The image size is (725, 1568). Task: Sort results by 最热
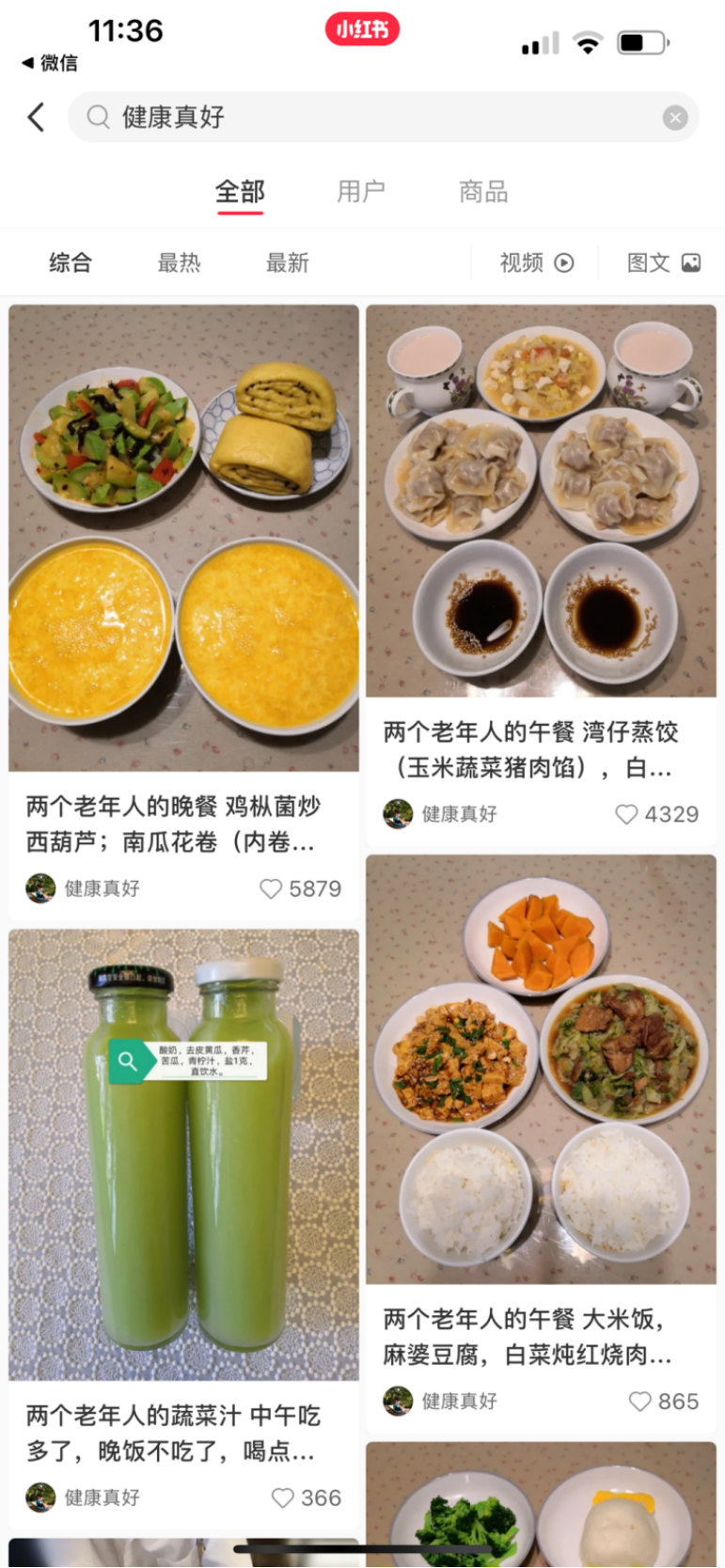tap(179, 263)
